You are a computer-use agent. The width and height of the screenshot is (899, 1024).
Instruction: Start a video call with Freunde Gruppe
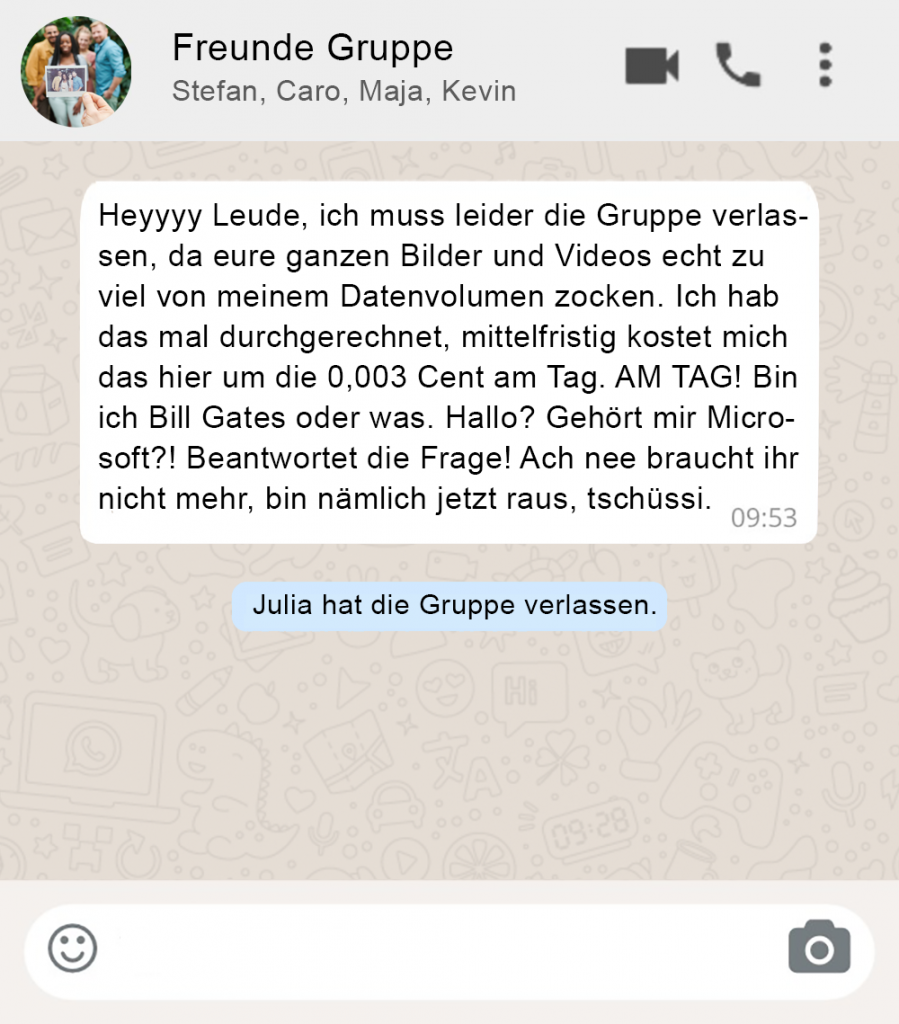(x=652, y=66)
